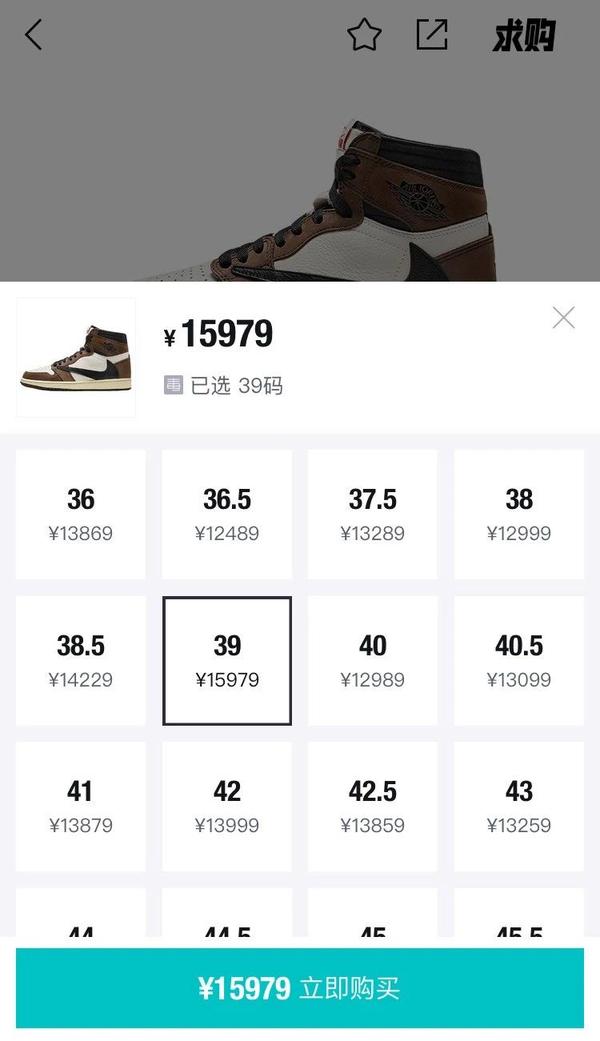
Task: Buy now with ¥15979 立即购买
Action: click(x=300, y=989)
